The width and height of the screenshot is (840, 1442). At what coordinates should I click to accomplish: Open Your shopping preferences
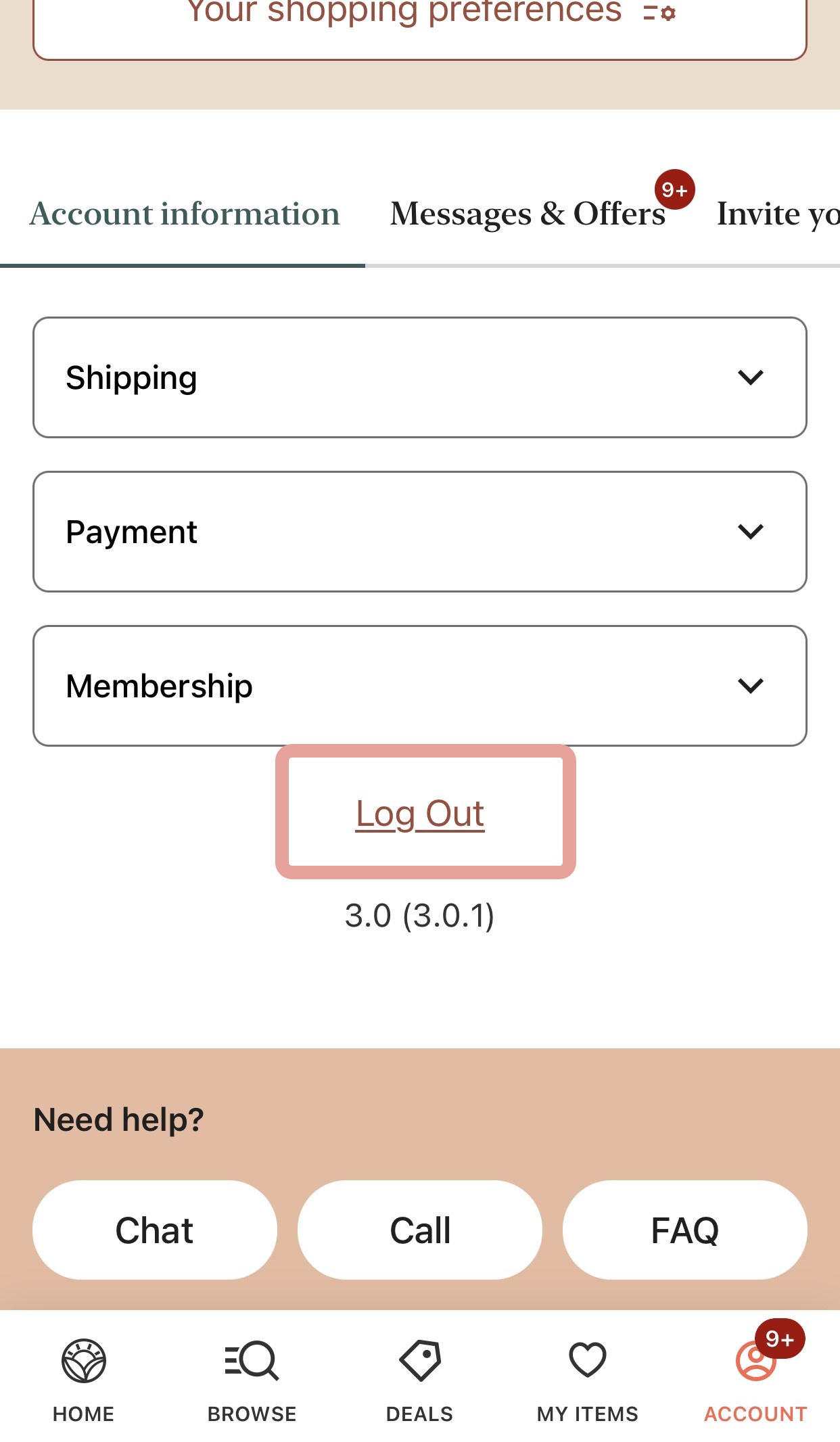[419, 20]
